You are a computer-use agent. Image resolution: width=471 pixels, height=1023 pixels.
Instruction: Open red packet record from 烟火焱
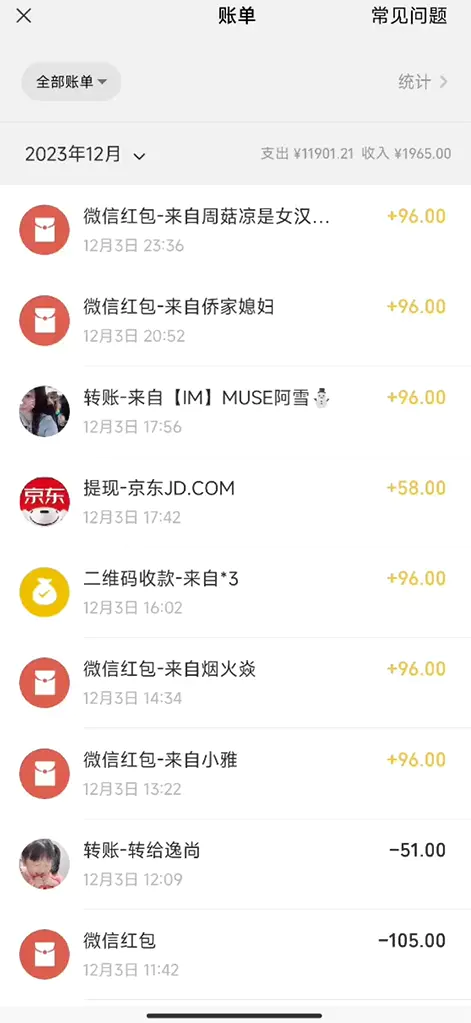(x=236, y=682)
